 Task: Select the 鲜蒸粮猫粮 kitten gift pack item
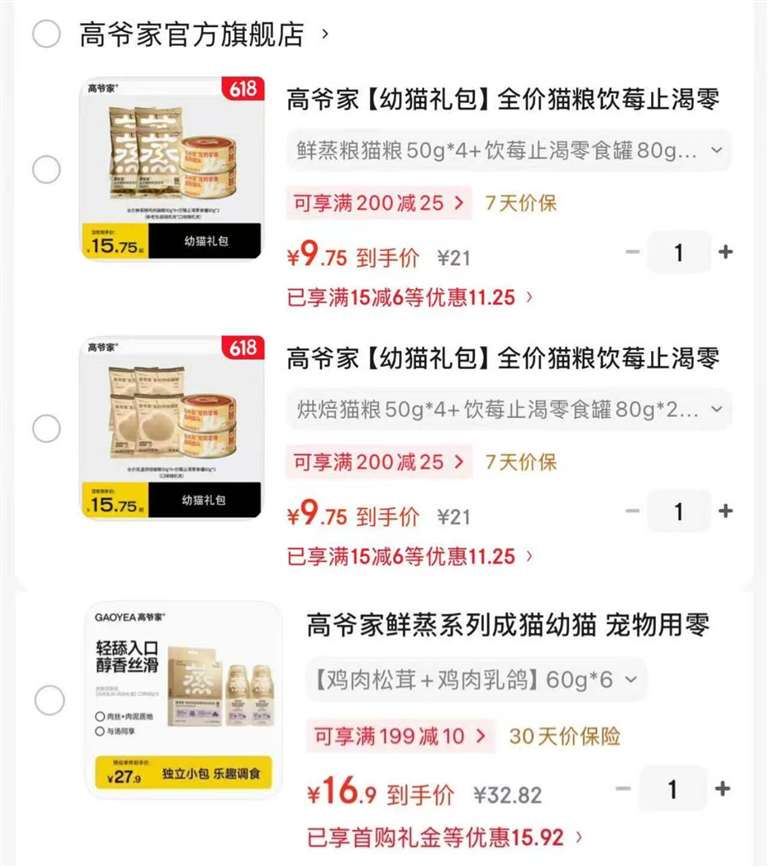point(46,169)
